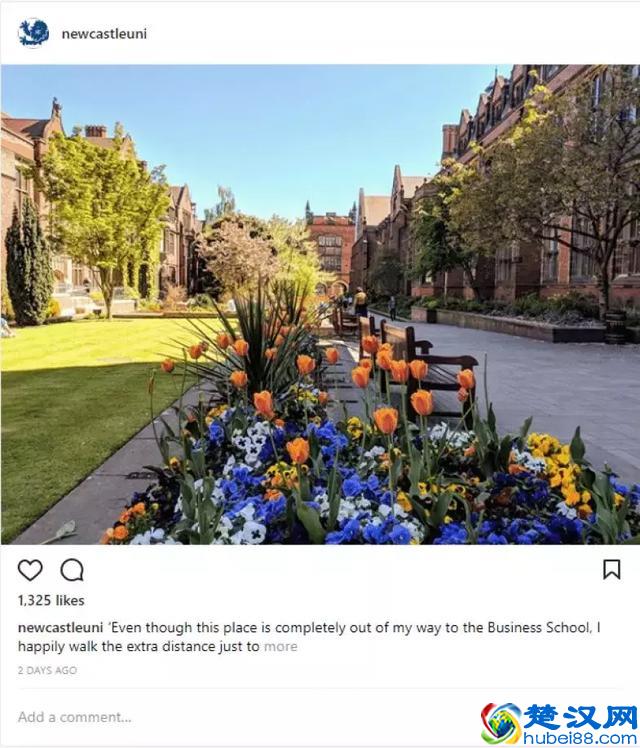Like the newcastleuni post
The image size is (640, 748).
pyautogui.click(x=30, y=570)
